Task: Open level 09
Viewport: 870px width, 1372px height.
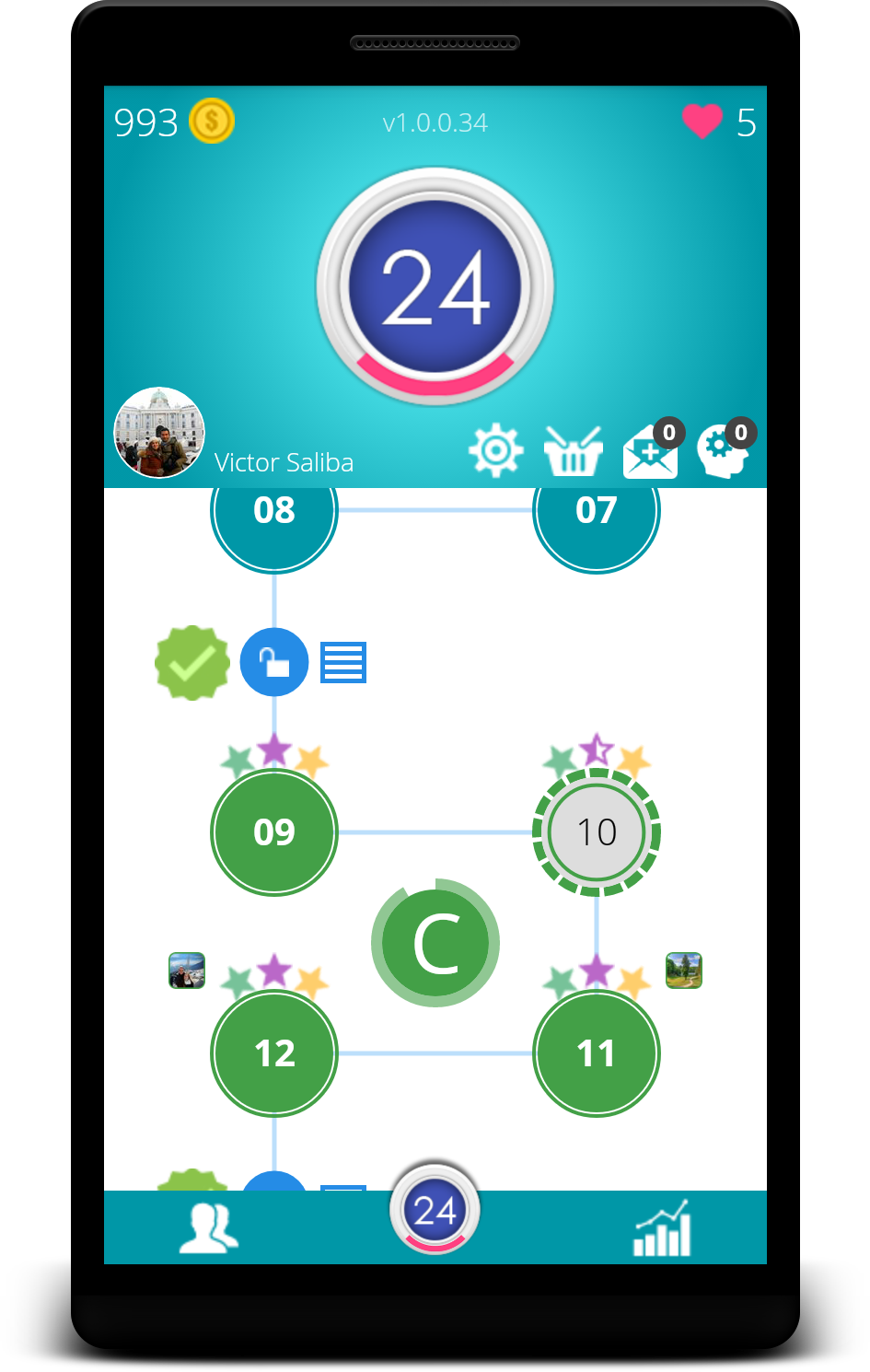Action: tap(274, 832)
